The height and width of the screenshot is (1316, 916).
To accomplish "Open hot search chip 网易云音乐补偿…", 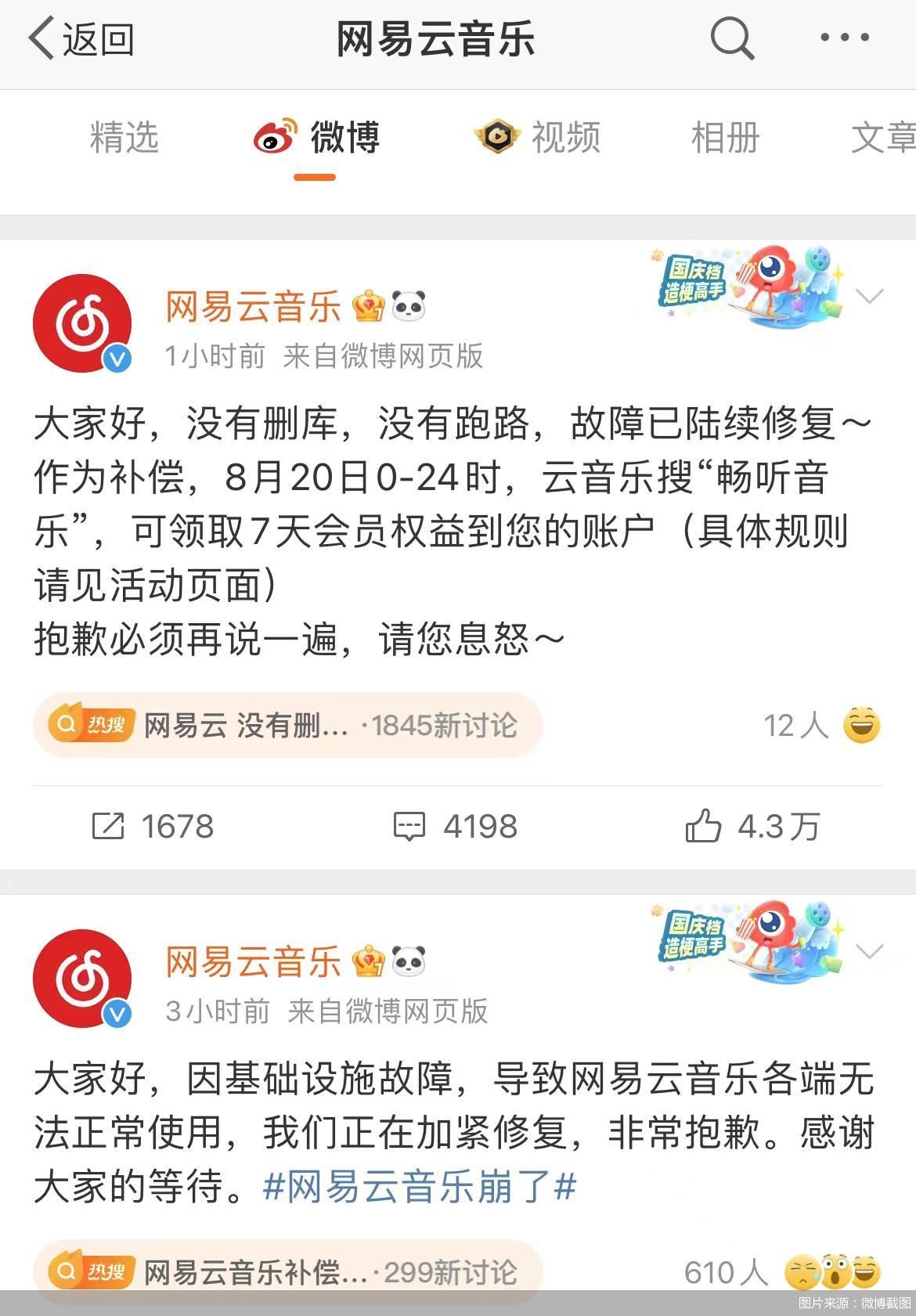I will pyautogui.click(x=287, y=1272).
